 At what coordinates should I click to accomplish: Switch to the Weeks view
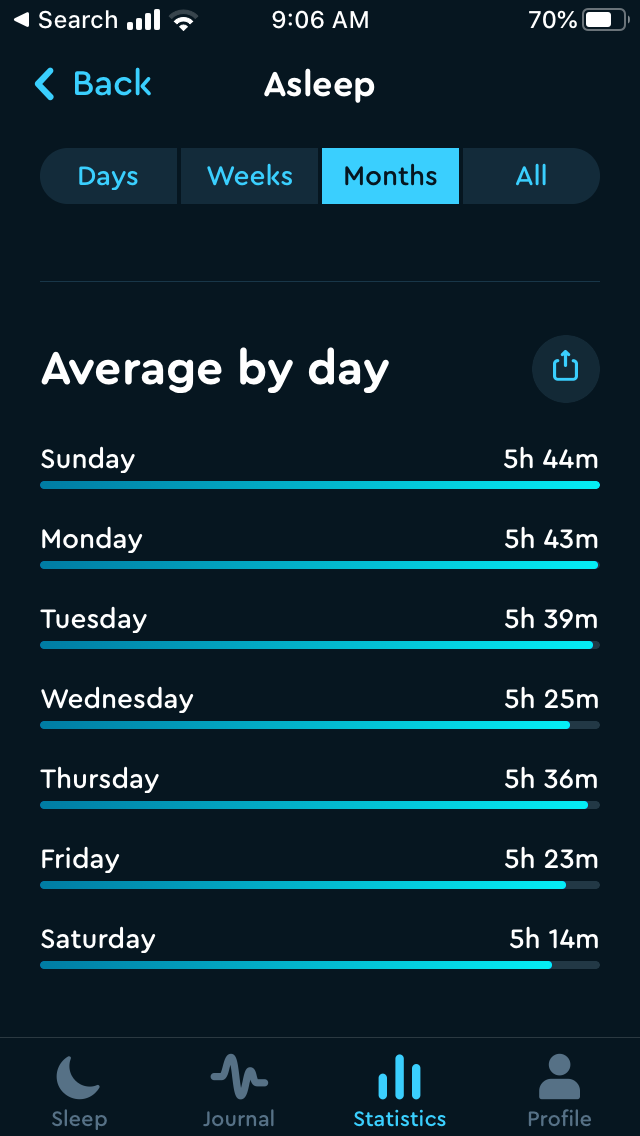coord(249,176)
